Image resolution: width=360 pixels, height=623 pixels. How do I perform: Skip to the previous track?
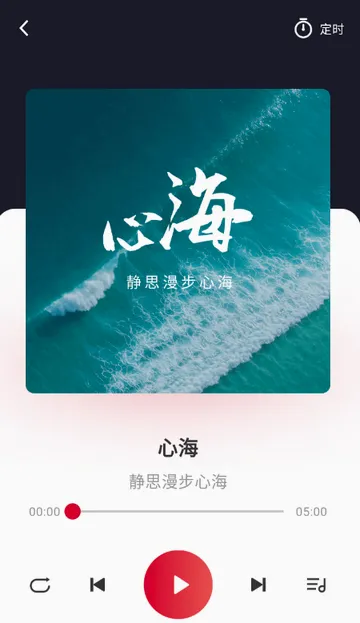[97, 585]
